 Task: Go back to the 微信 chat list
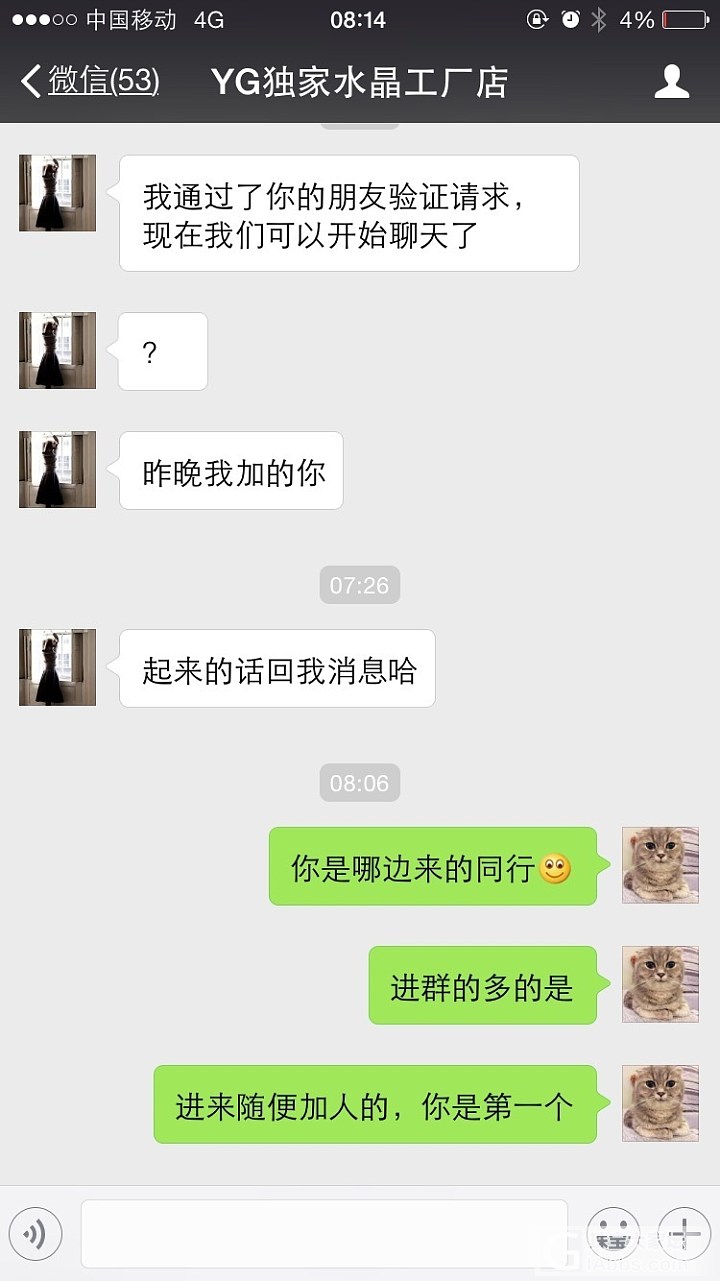click(90, 82)
